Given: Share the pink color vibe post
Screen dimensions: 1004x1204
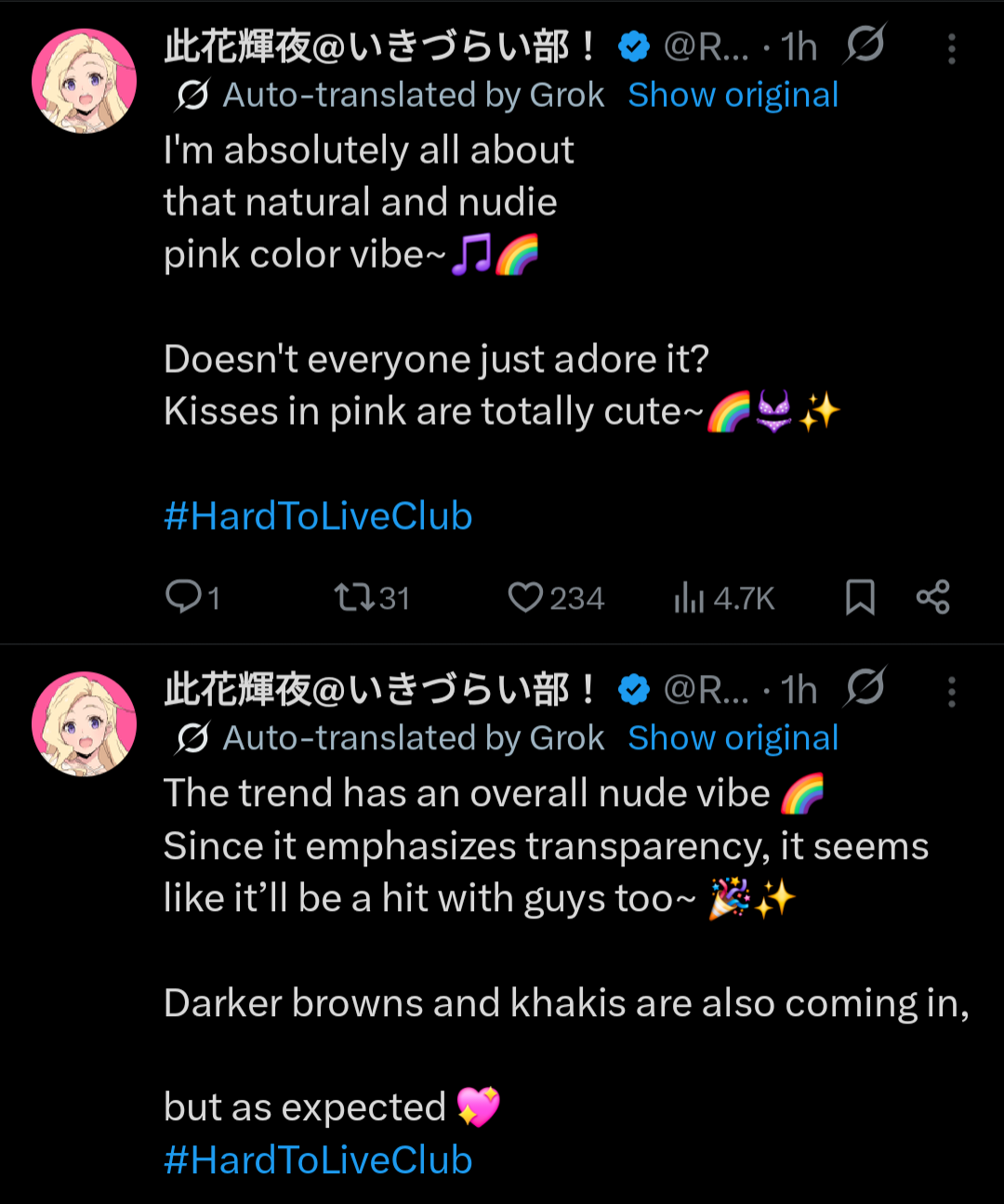Looking at the screenshot, I should tap(932, 597).
